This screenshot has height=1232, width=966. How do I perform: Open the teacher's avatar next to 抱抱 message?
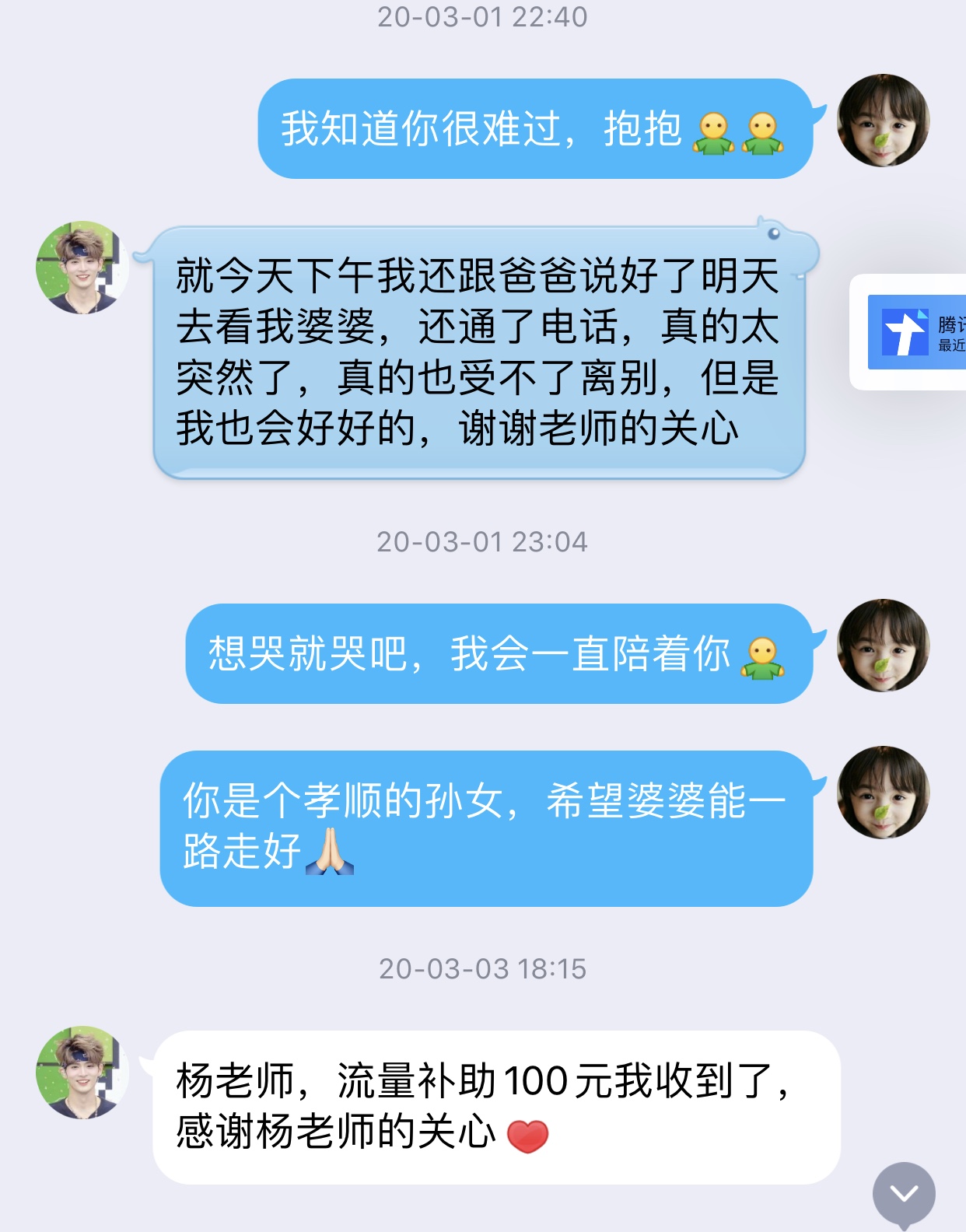pyautogui.click(x=883, y=121)
